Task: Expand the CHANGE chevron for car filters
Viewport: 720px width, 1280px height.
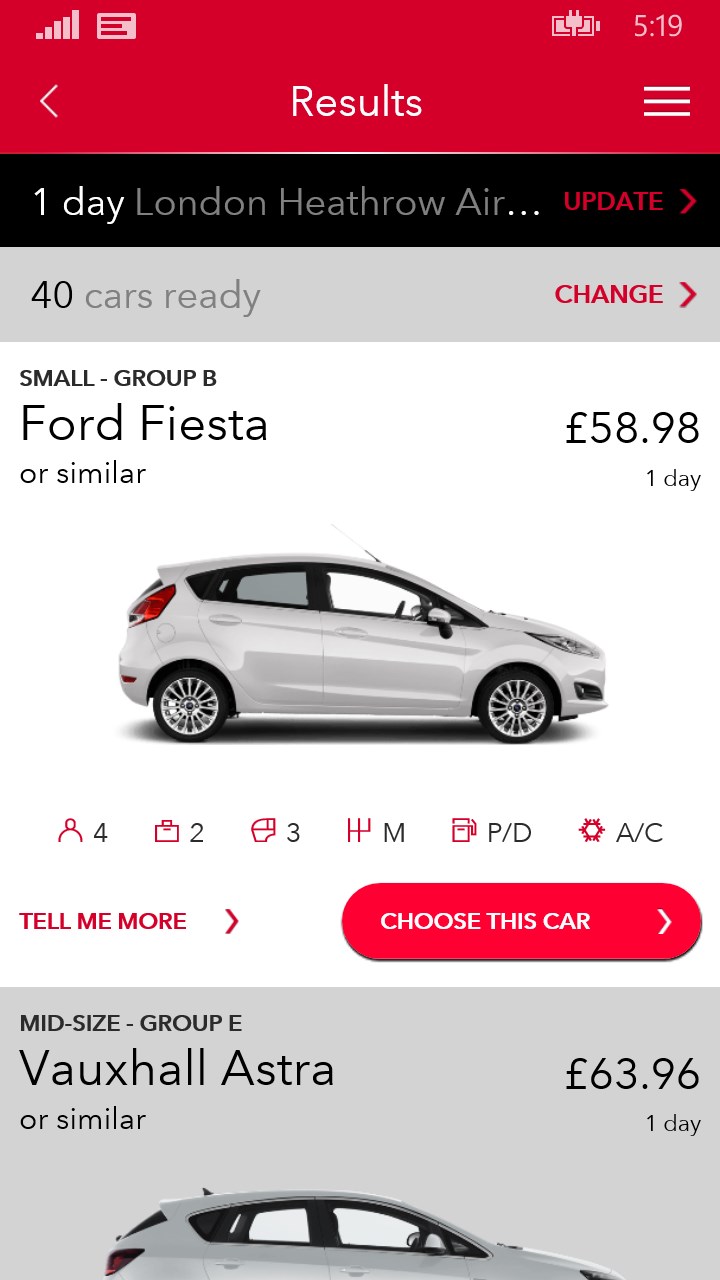Action: pos(690,294)
